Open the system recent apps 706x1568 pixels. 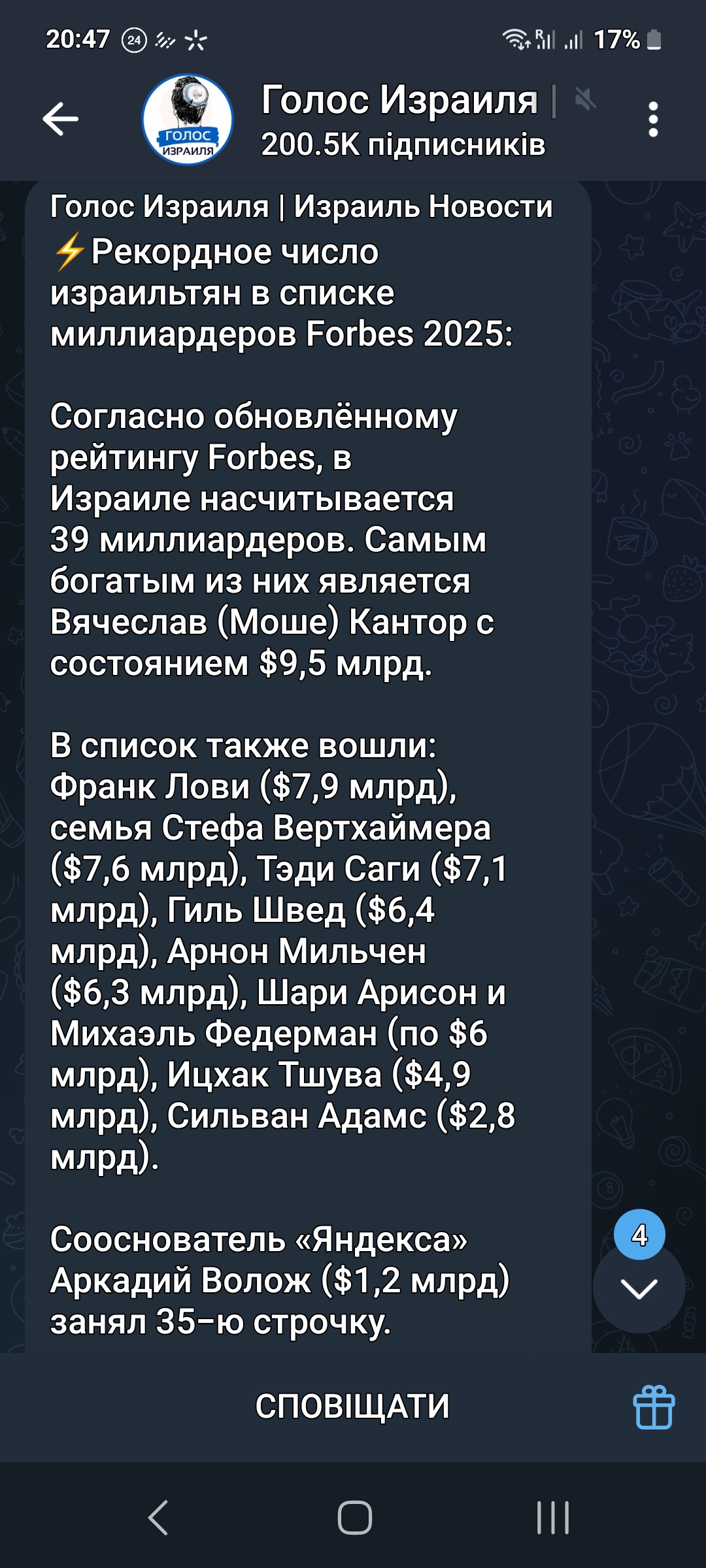553,1517
